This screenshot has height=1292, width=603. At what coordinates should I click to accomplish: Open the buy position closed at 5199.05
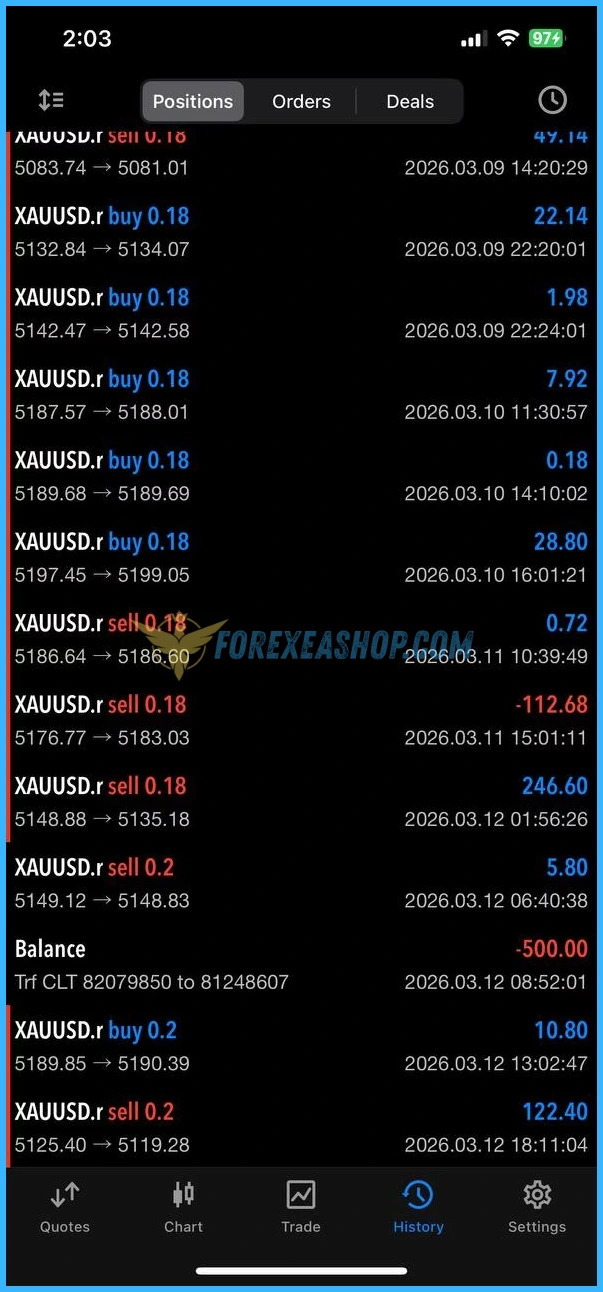pyautogui.click(x=301, y=558)
